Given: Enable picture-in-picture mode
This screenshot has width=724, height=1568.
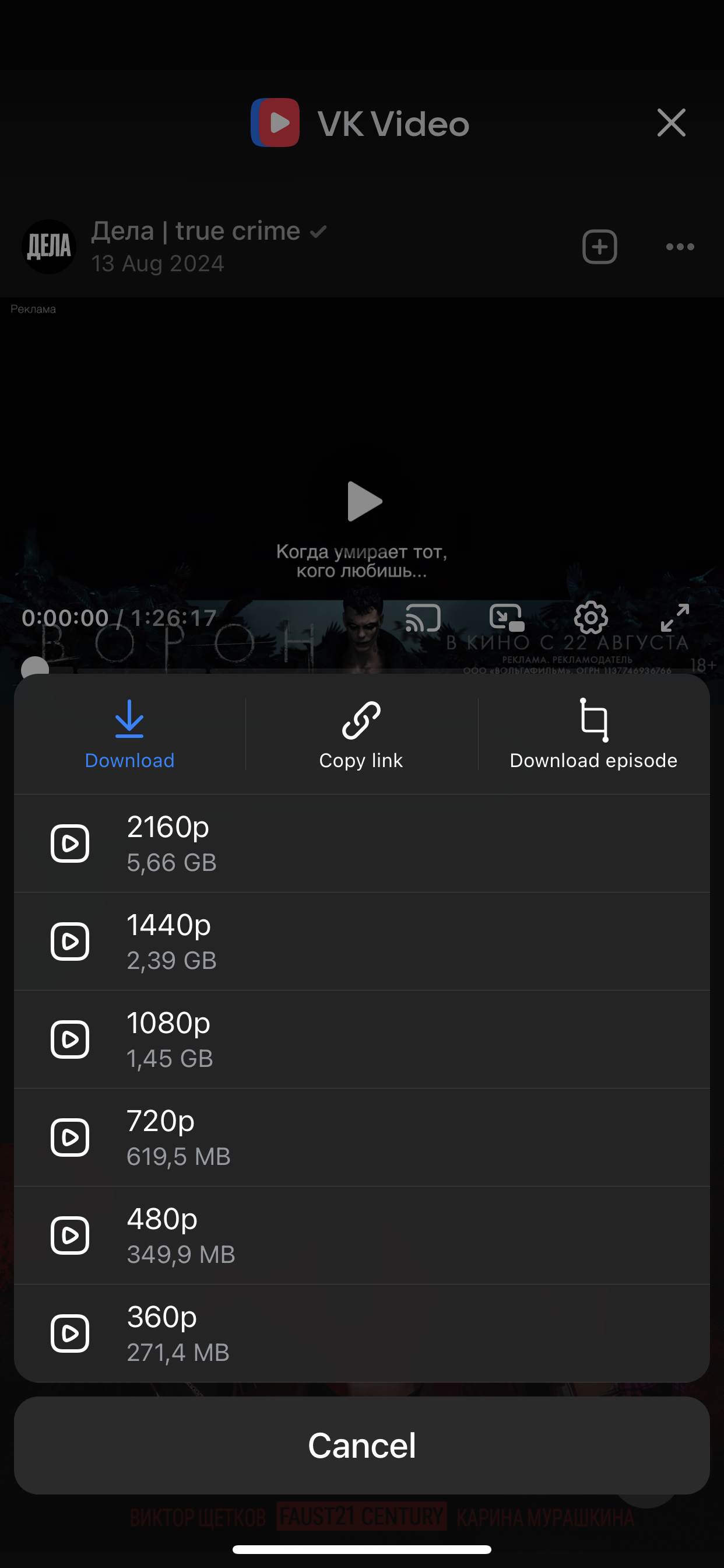Looking at the screenshot, I should pos(505,617).
